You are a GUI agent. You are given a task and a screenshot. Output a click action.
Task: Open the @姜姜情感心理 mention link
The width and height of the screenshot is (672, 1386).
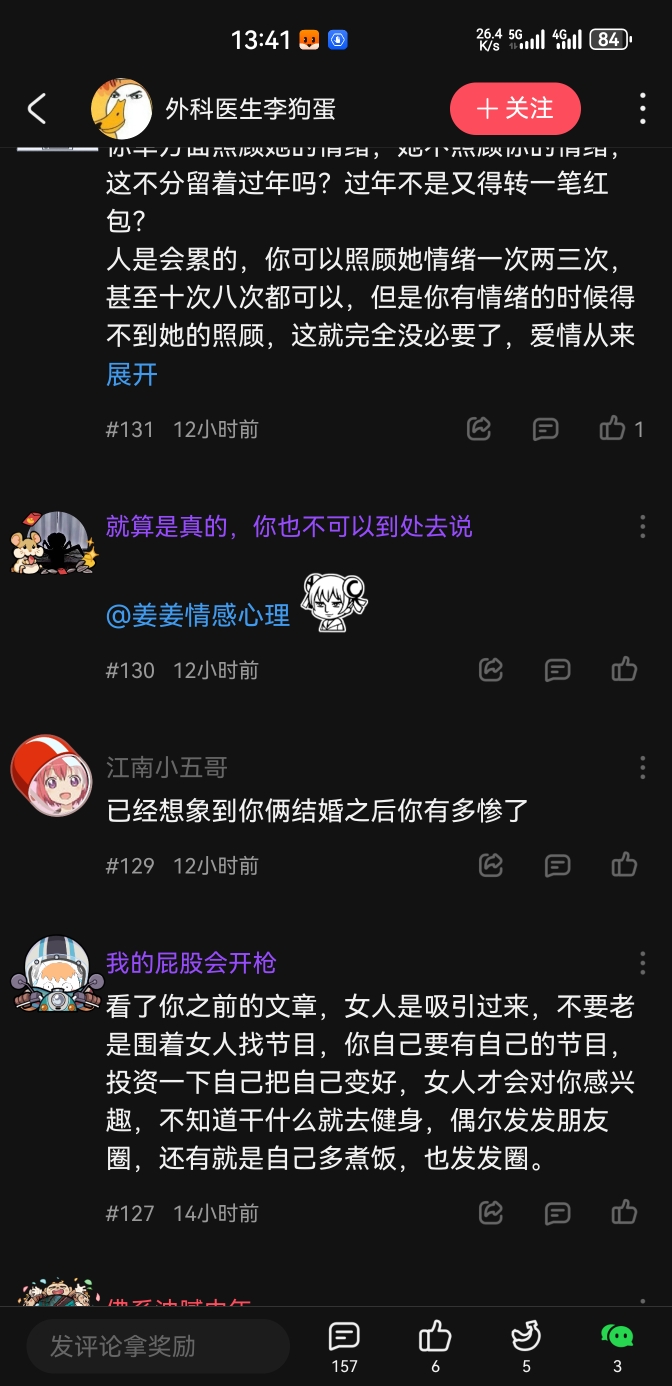tap(198, 614)
